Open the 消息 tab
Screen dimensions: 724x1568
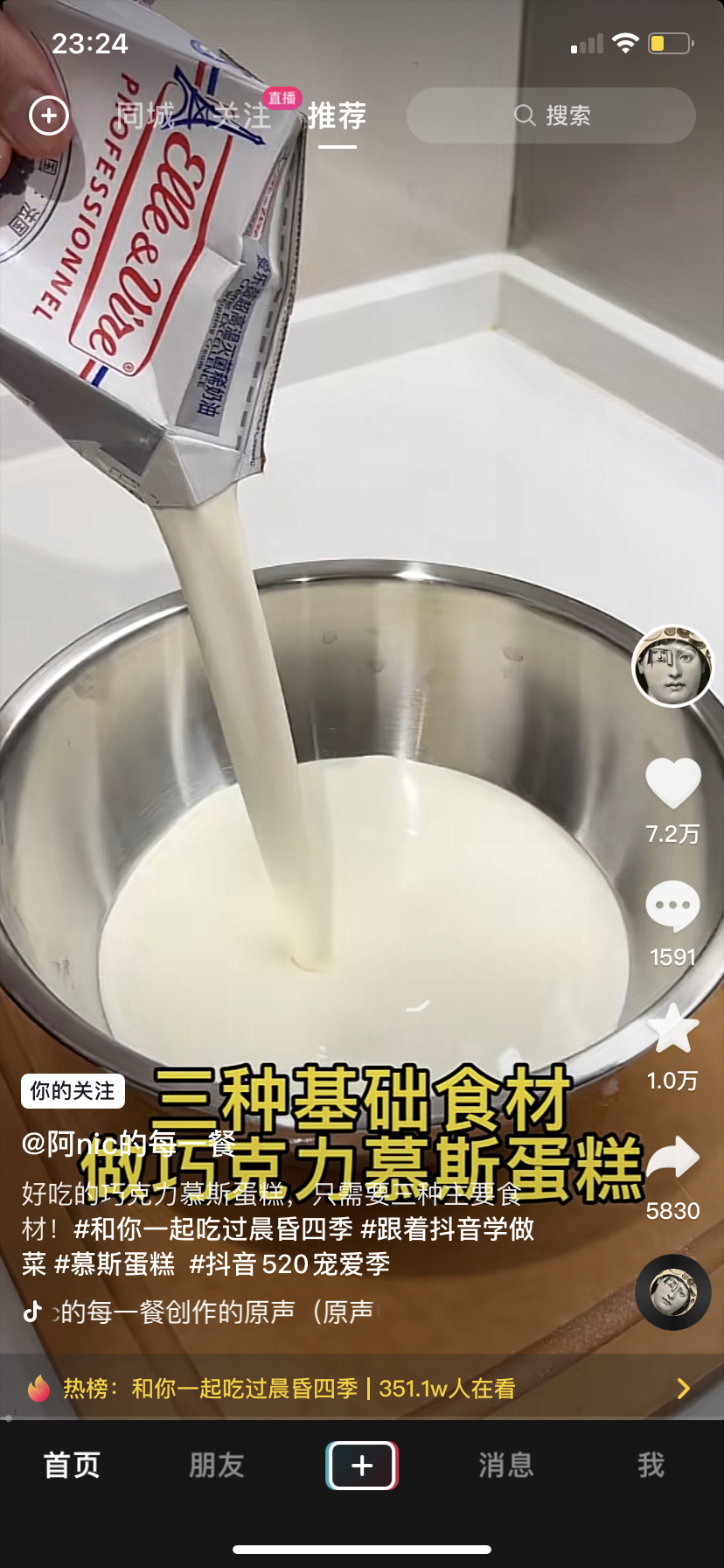[x=506, y=1465]
